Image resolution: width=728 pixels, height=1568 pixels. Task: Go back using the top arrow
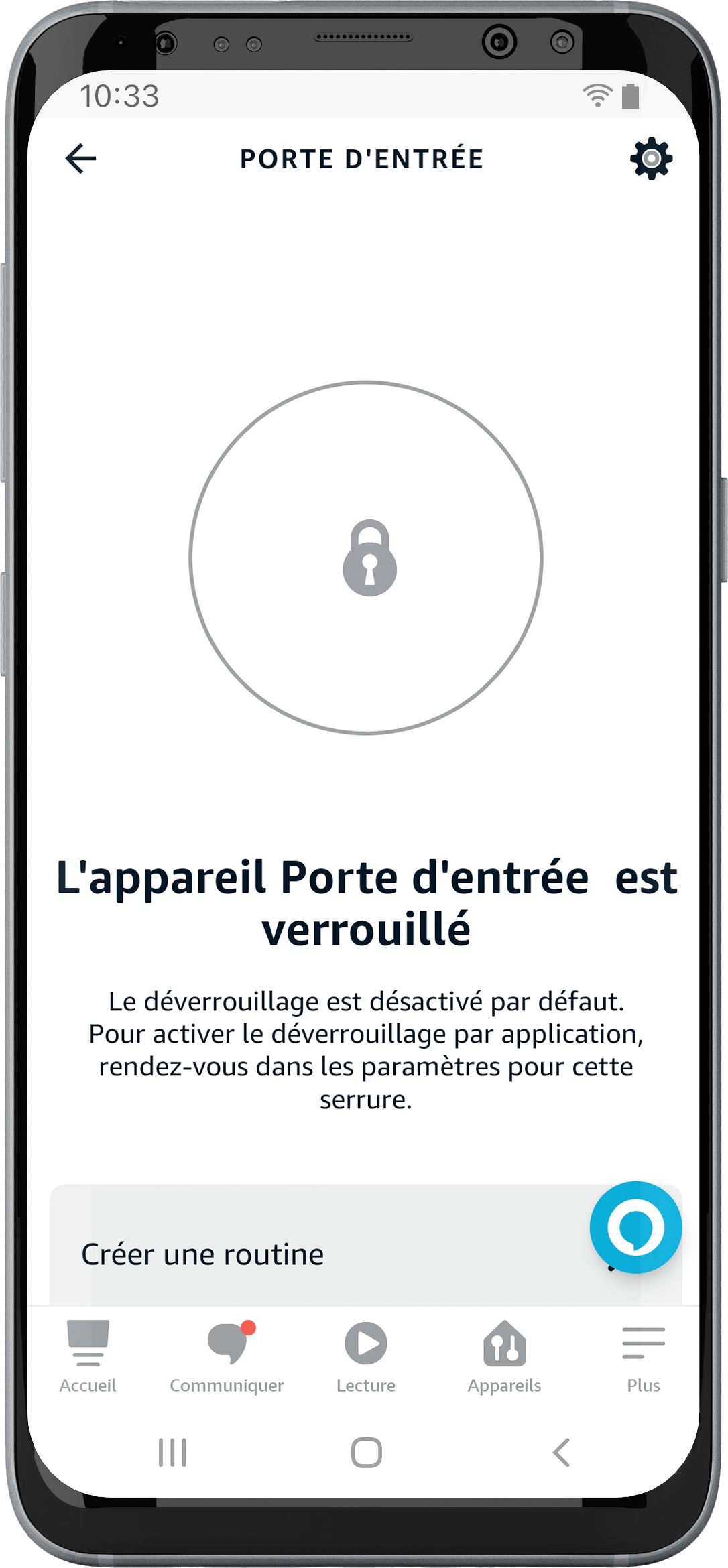click(x=80, y=159)
